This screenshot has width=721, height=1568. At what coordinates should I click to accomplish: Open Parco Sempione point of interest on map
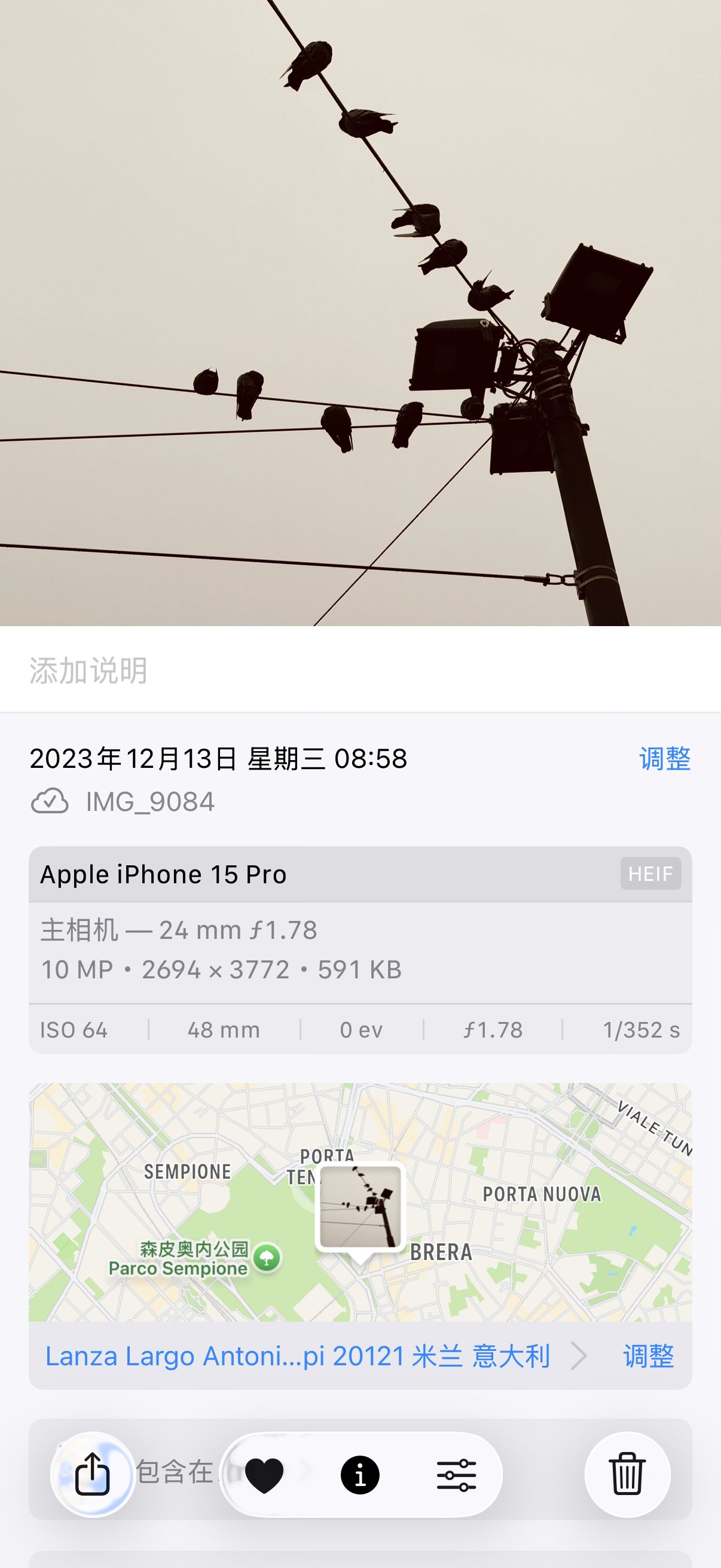[x=267, y=1258]
